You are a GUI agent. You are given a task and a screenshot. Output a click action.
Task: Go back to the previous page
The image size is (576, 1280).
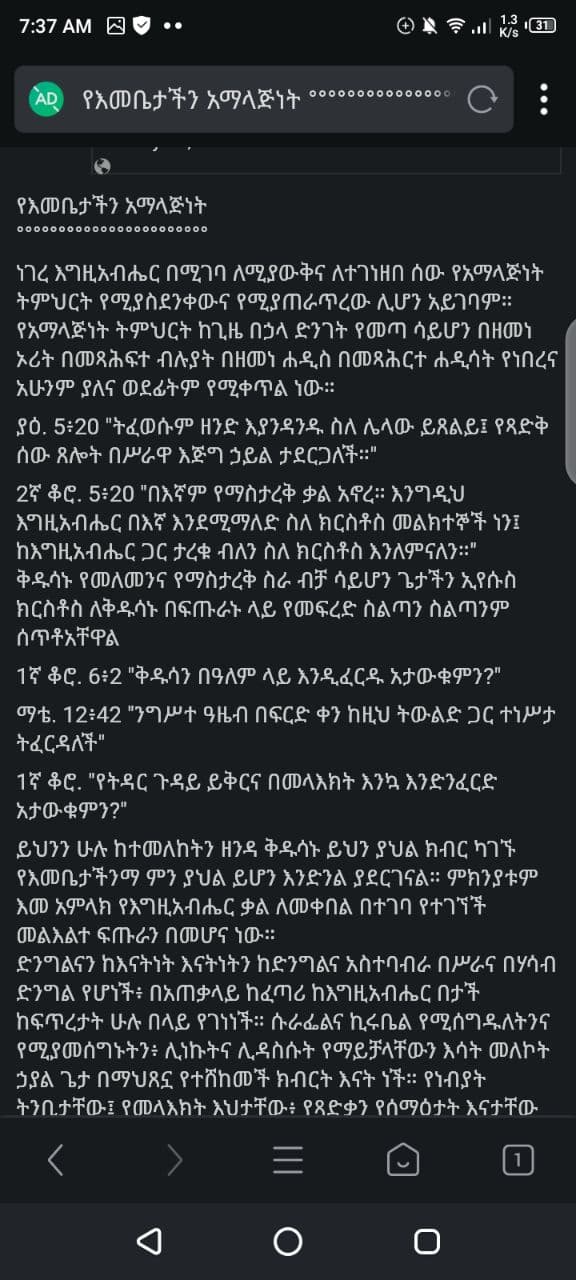tap(56, 1159)
